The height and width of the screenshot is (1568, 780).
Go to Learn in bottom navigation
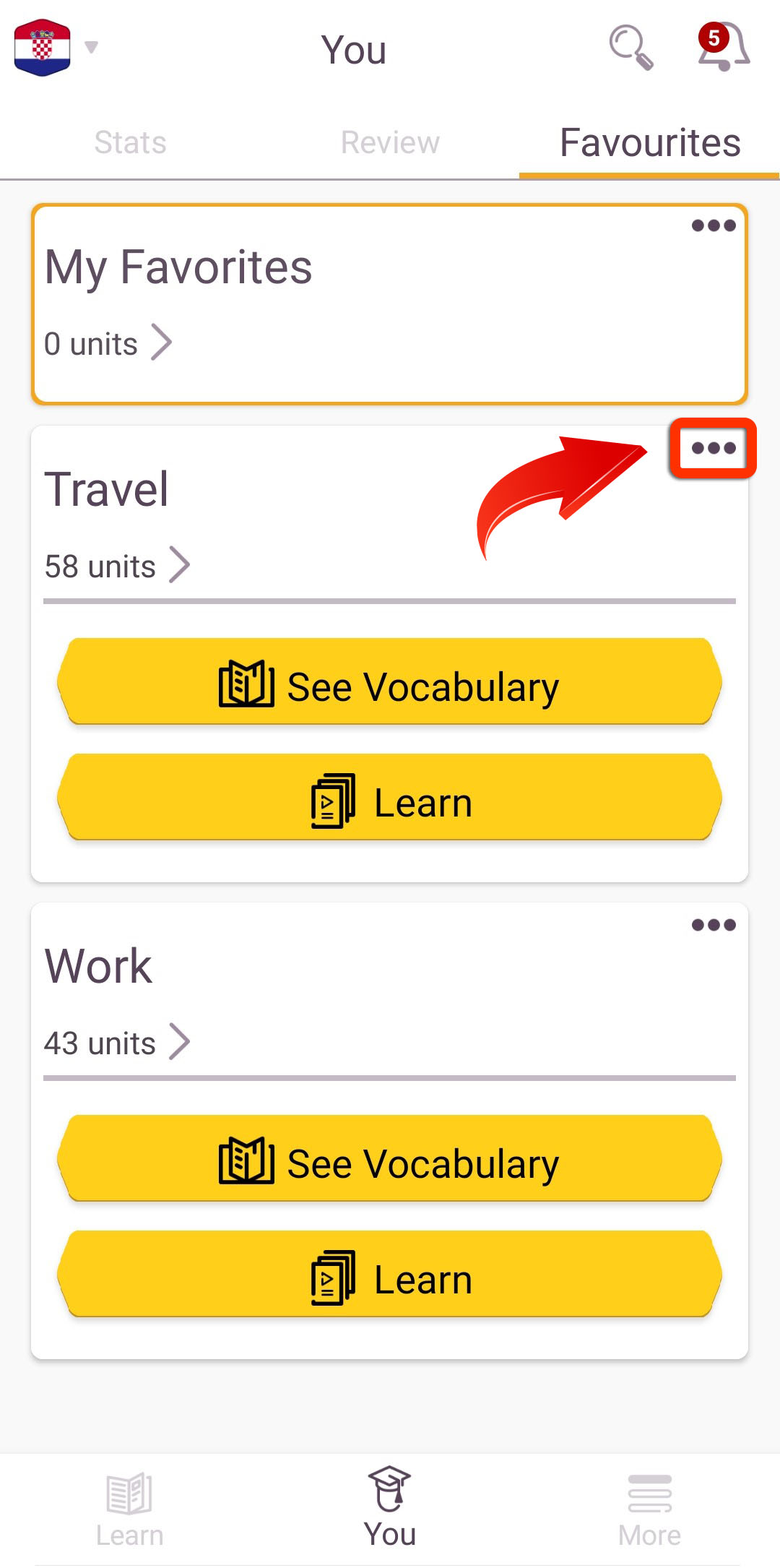130,1510
